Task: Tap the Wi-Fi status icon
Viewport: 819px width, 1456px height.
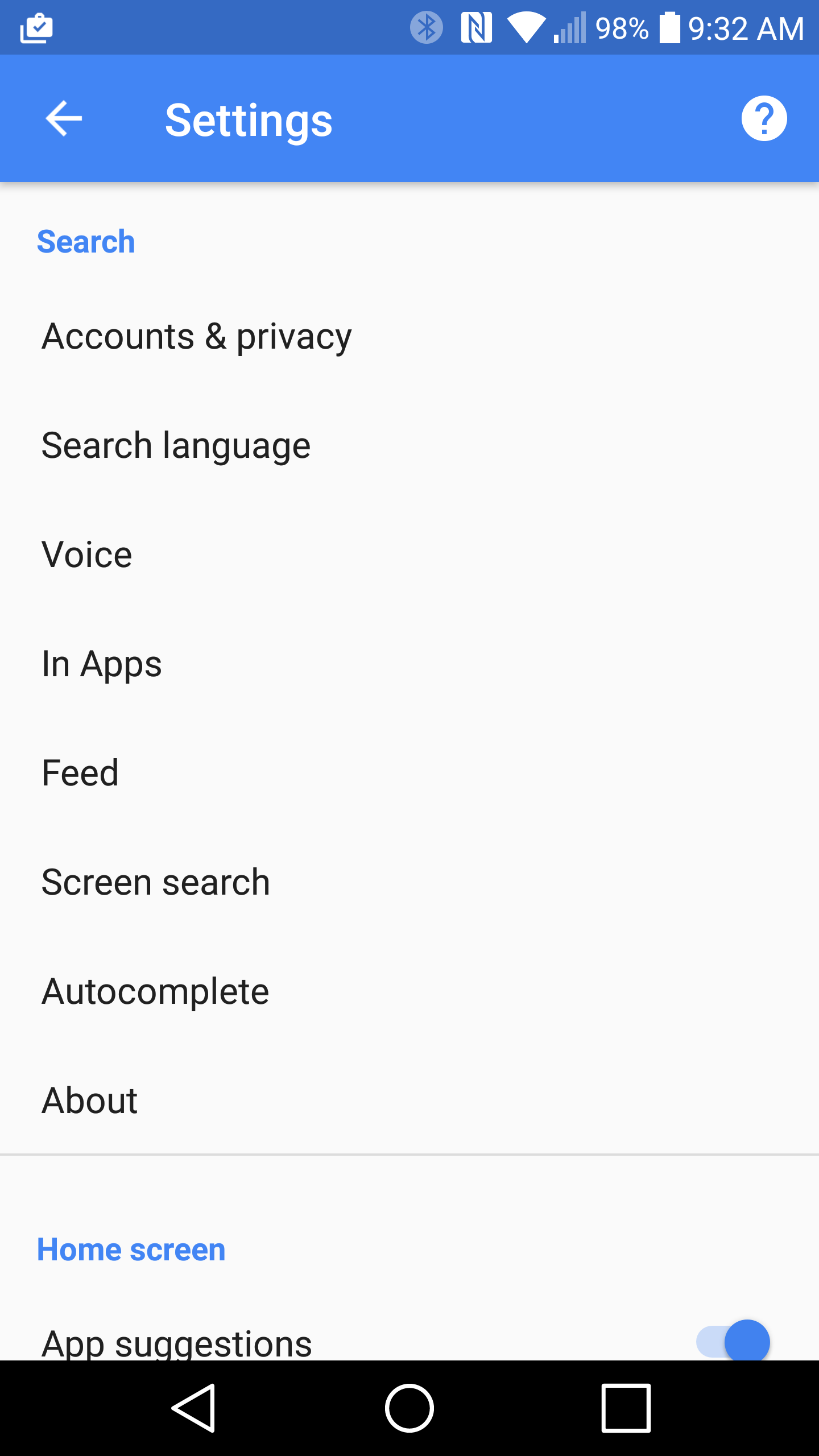Action: coord(526,27)
